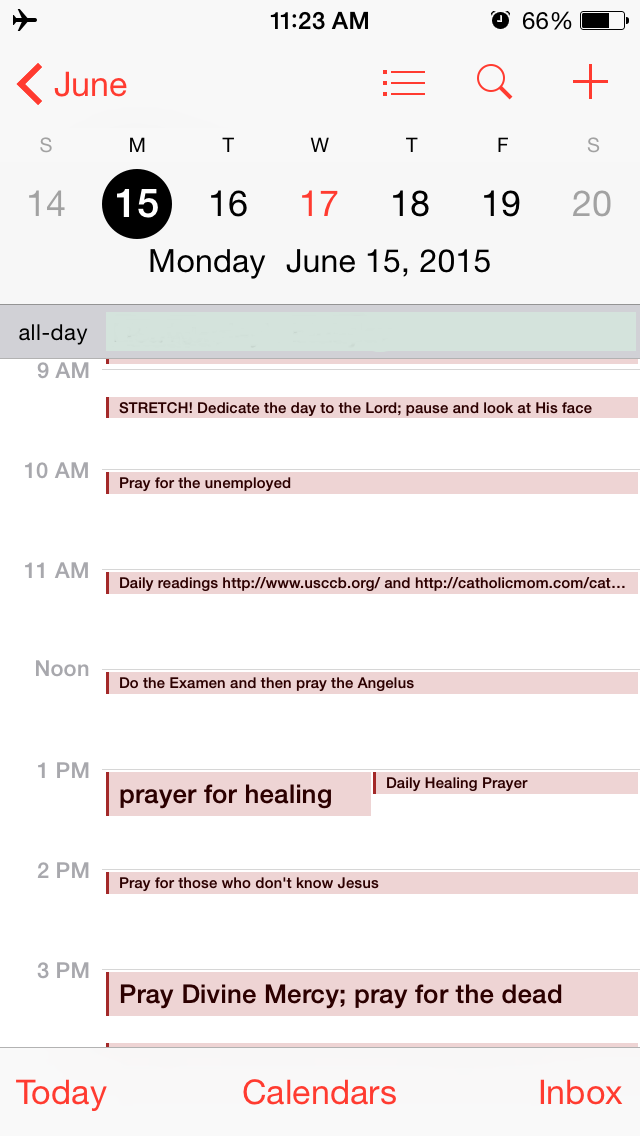Open the Pray Divine Mercy event
Viewport: 640px width, 1136px height.
pos(370,994)
